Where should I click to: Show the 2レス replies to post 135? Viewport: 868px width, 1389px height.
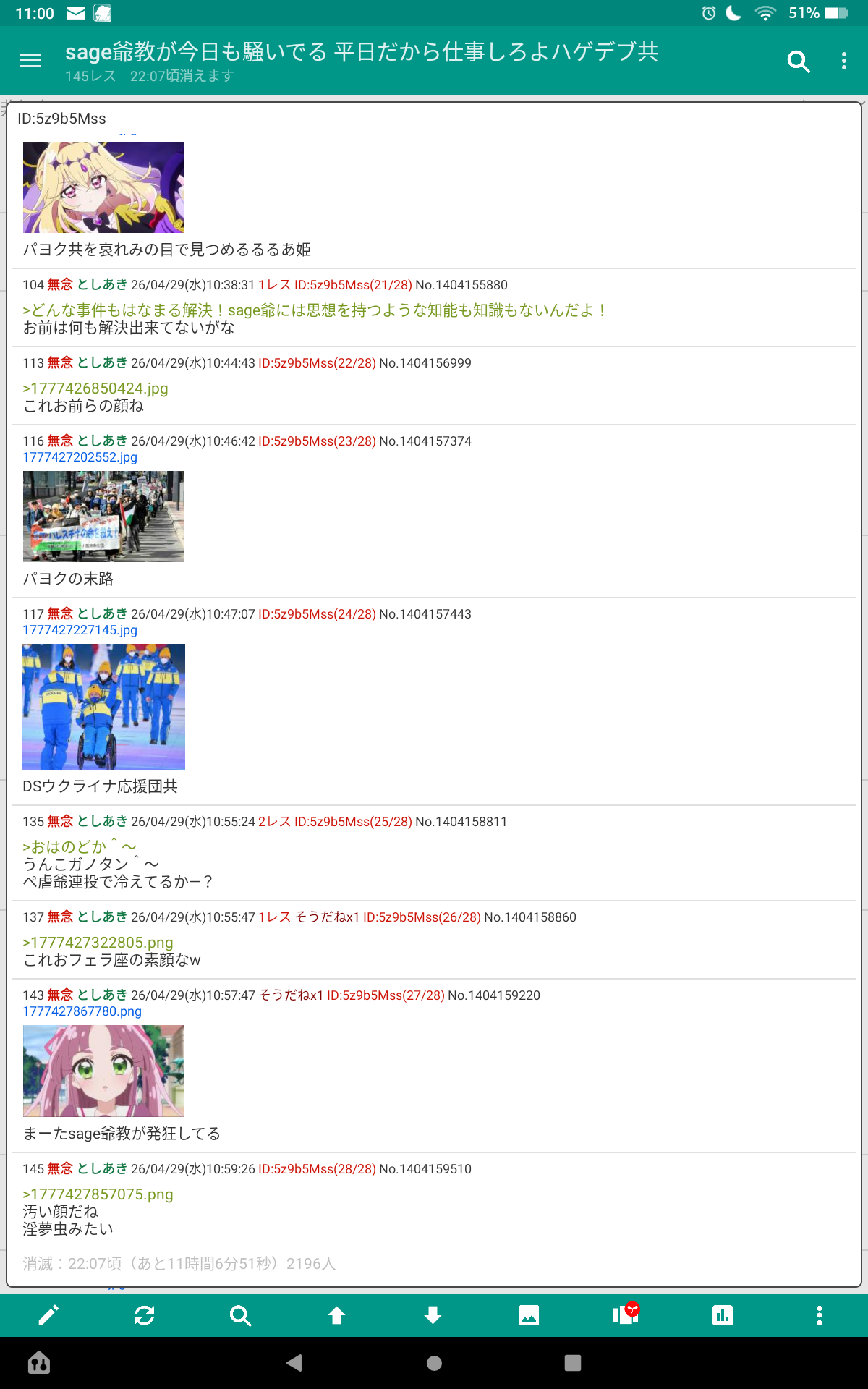[x=274, y=822]
